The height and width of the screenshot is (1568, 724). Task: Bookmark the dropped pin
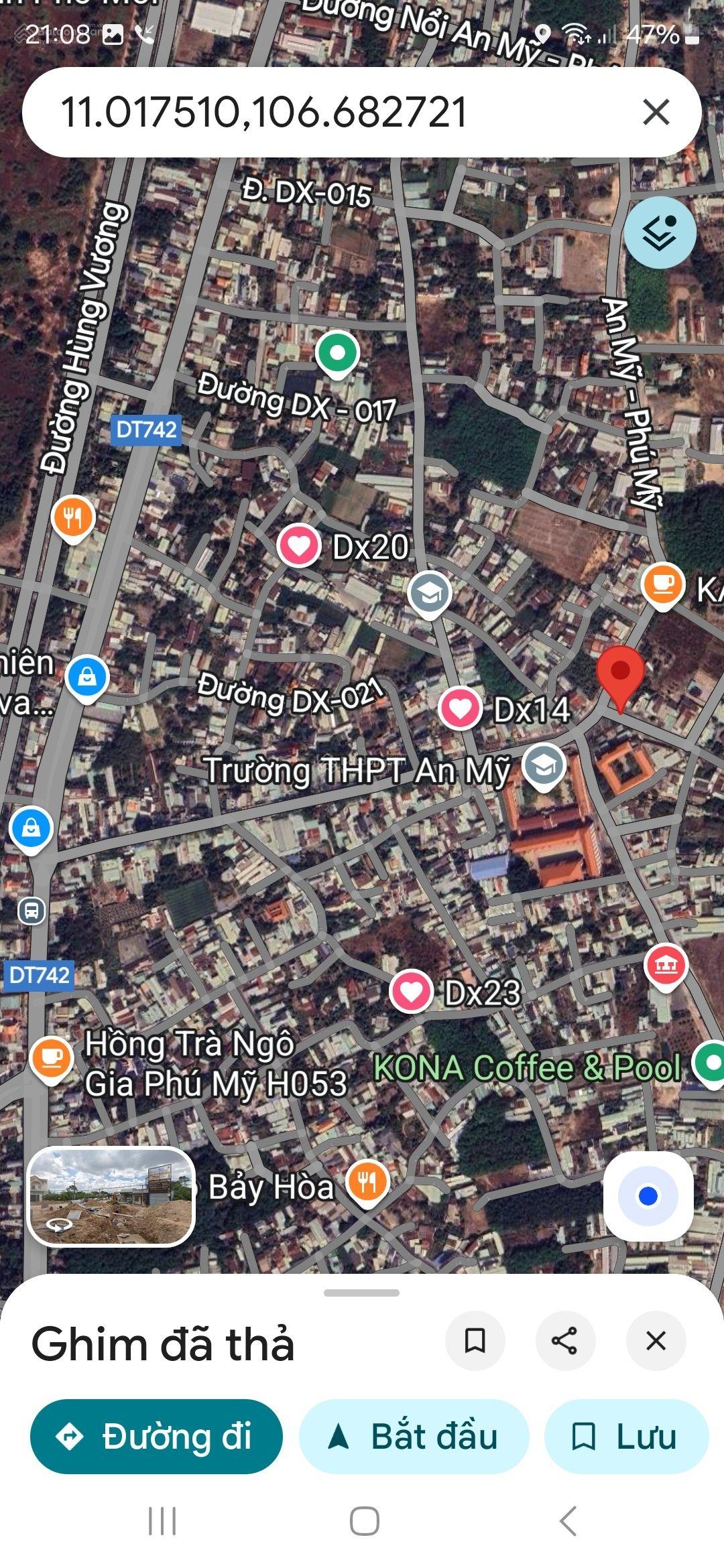pyautogui.click(x=475, y=1340)
